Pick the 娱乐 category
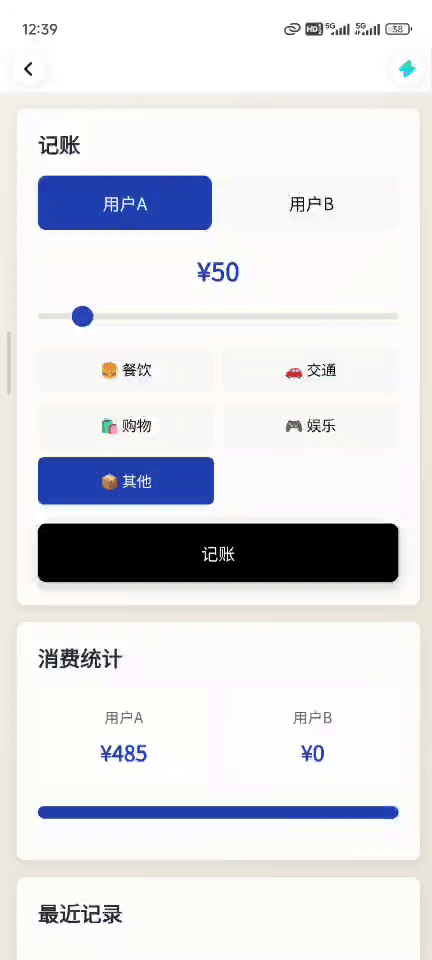 tap(311, 426)
